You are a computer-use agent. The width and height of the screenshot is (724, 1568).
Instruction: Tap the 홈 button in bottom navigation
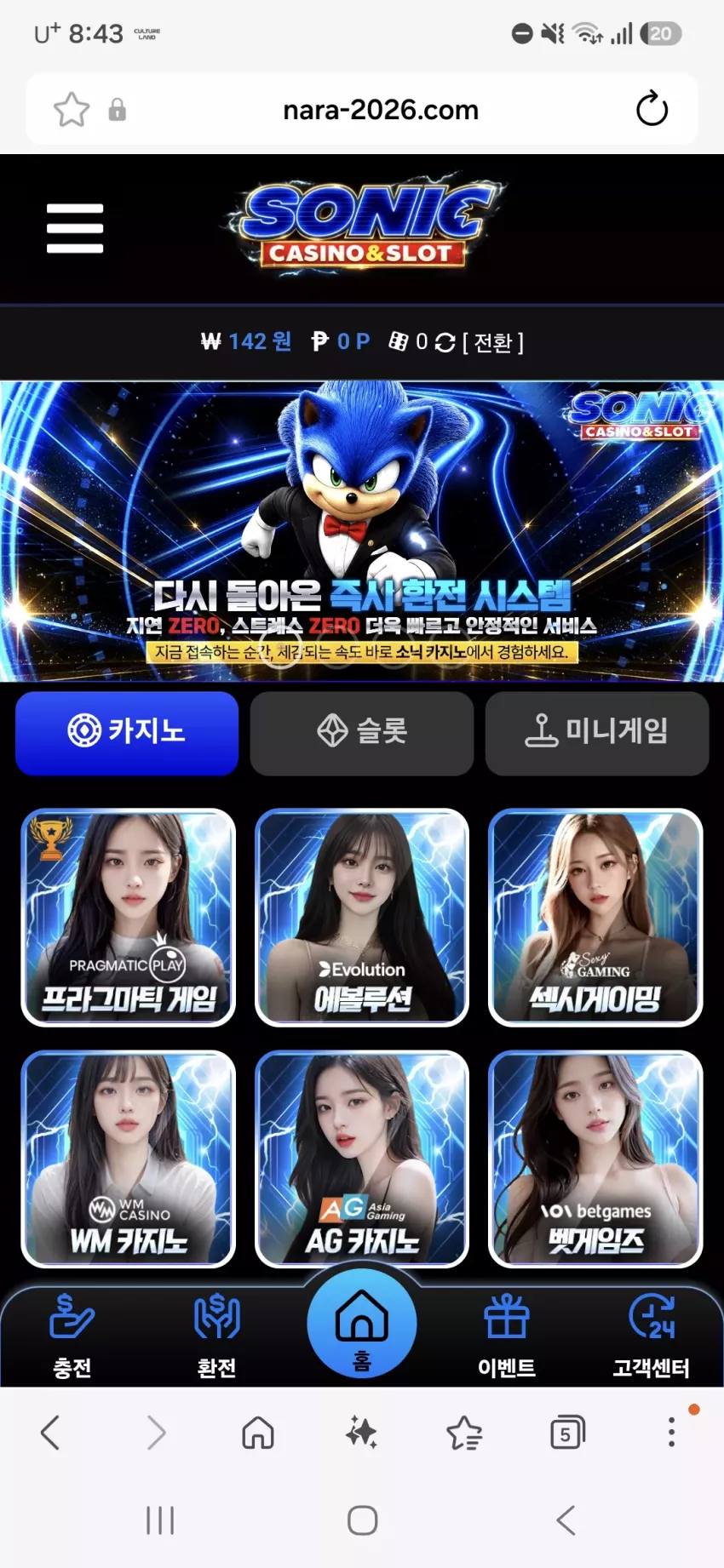point(362,1325)
